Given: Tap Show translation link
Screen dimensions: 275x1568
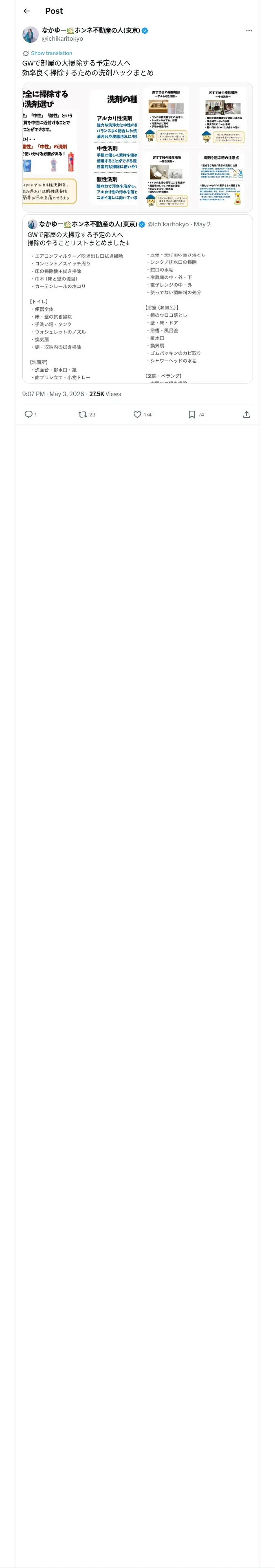Looking at the screenshot, I should pyautogui.click(x=51, y=54).
